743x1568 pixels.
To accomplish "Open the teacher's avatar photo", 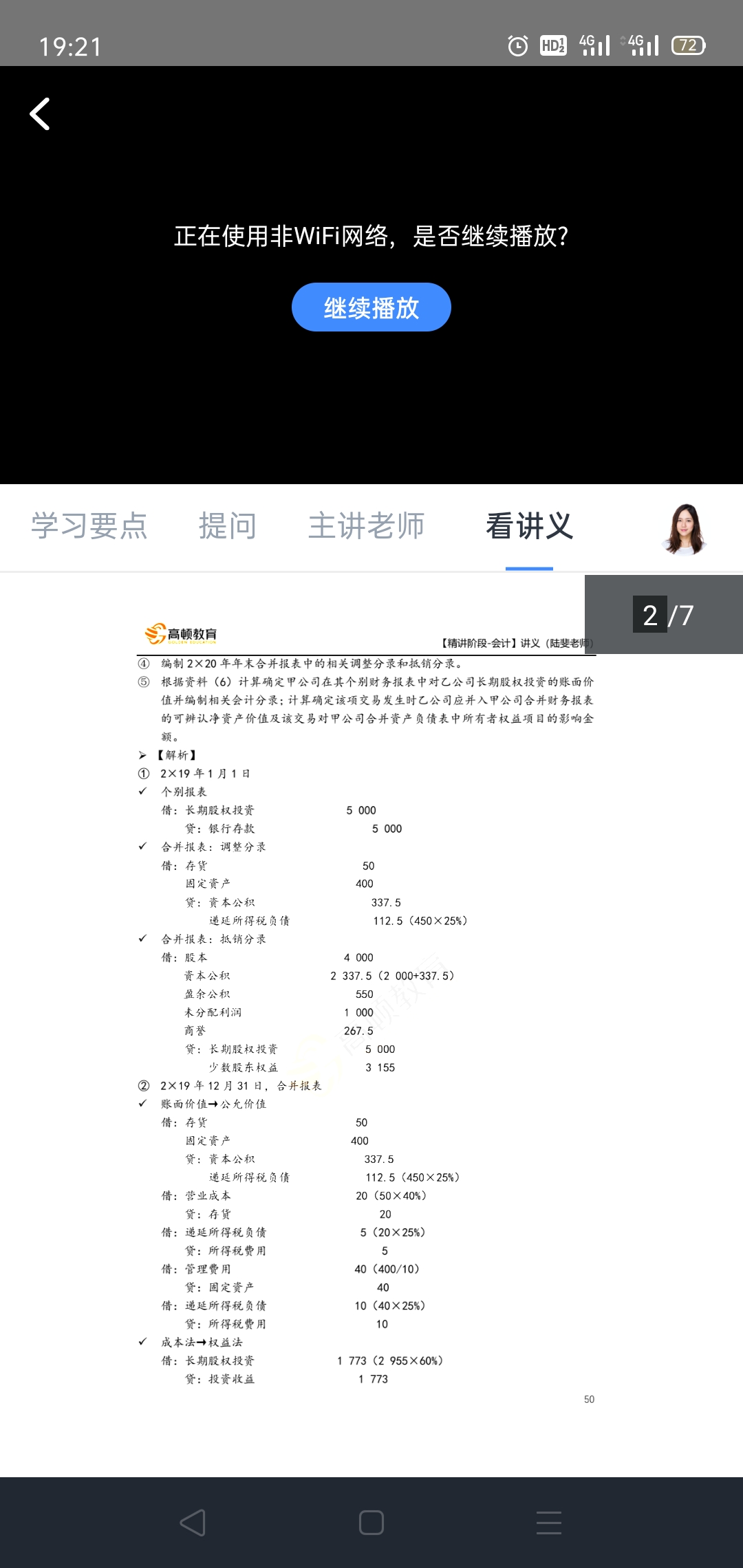I will click(x=685, y=528).
